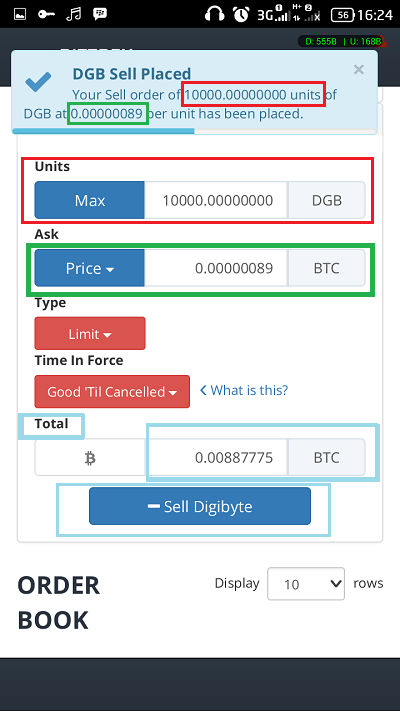Tap the Max units button
The image size is (400, 711).
point(90,200)
